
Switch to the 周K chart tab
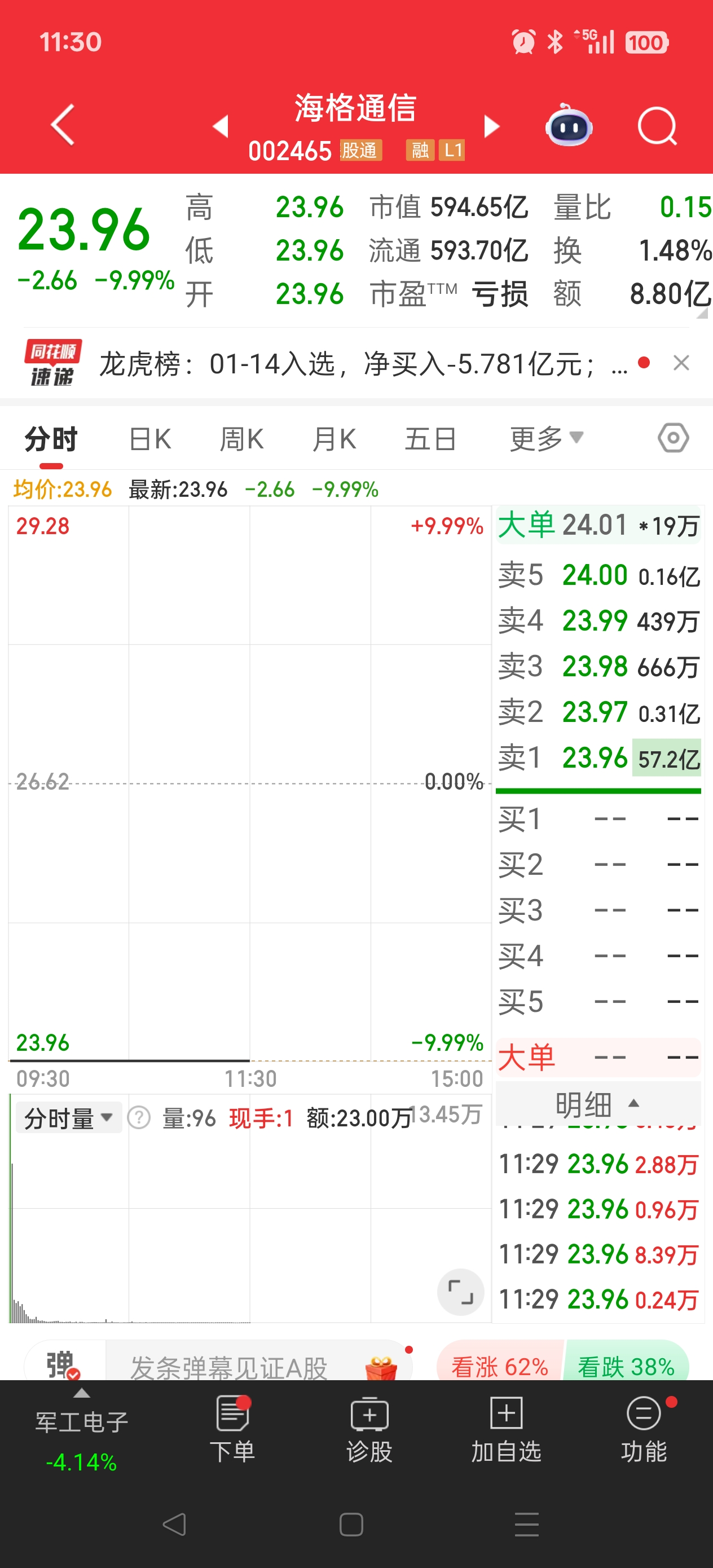coord(242,439)
